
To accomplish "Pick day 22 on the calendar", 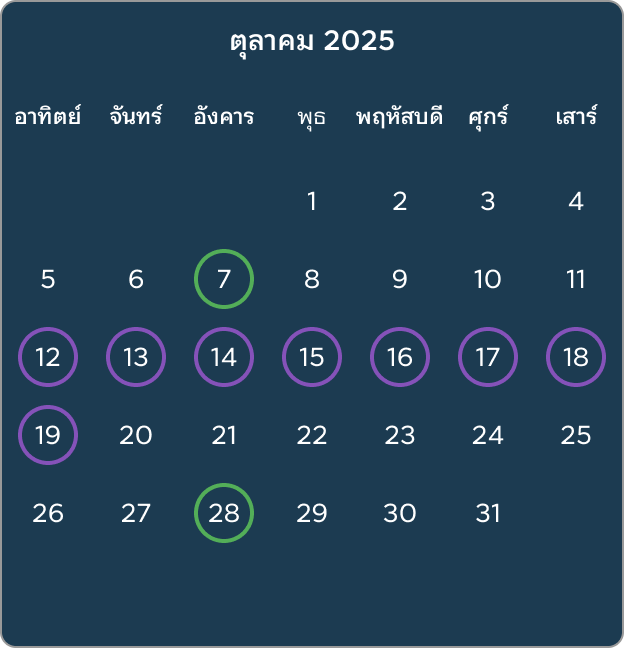I will pos(312,435).
